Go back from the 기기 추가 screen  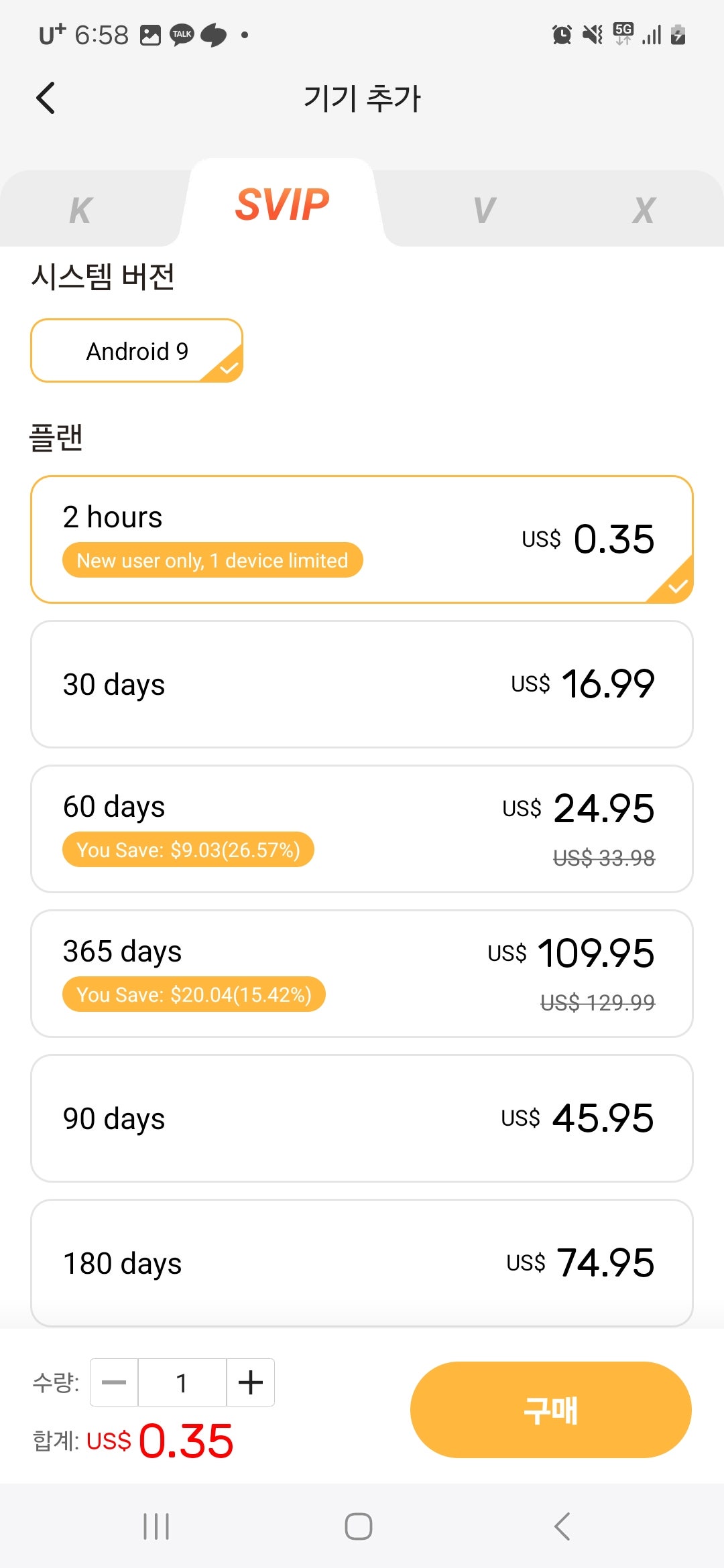click(x=46, y=99)
